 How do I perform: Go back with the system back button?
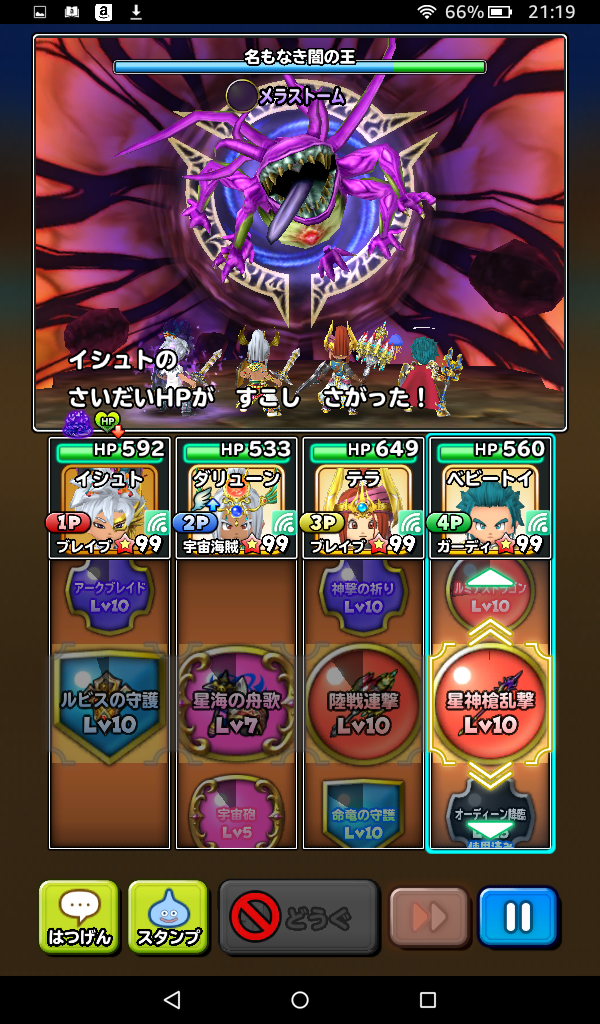171,999
